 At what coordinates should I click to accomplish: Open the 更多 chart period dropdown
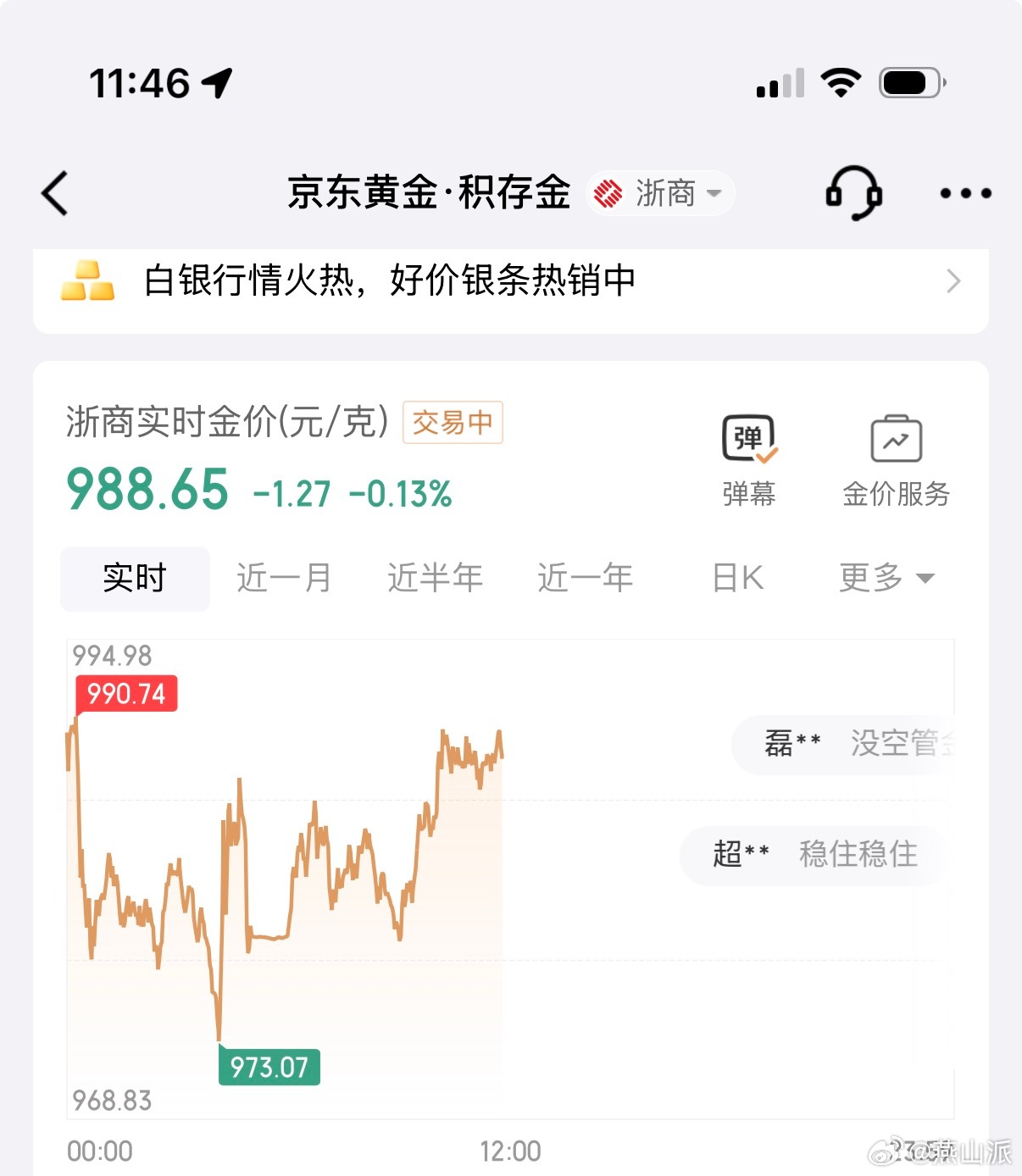[886, 578]
